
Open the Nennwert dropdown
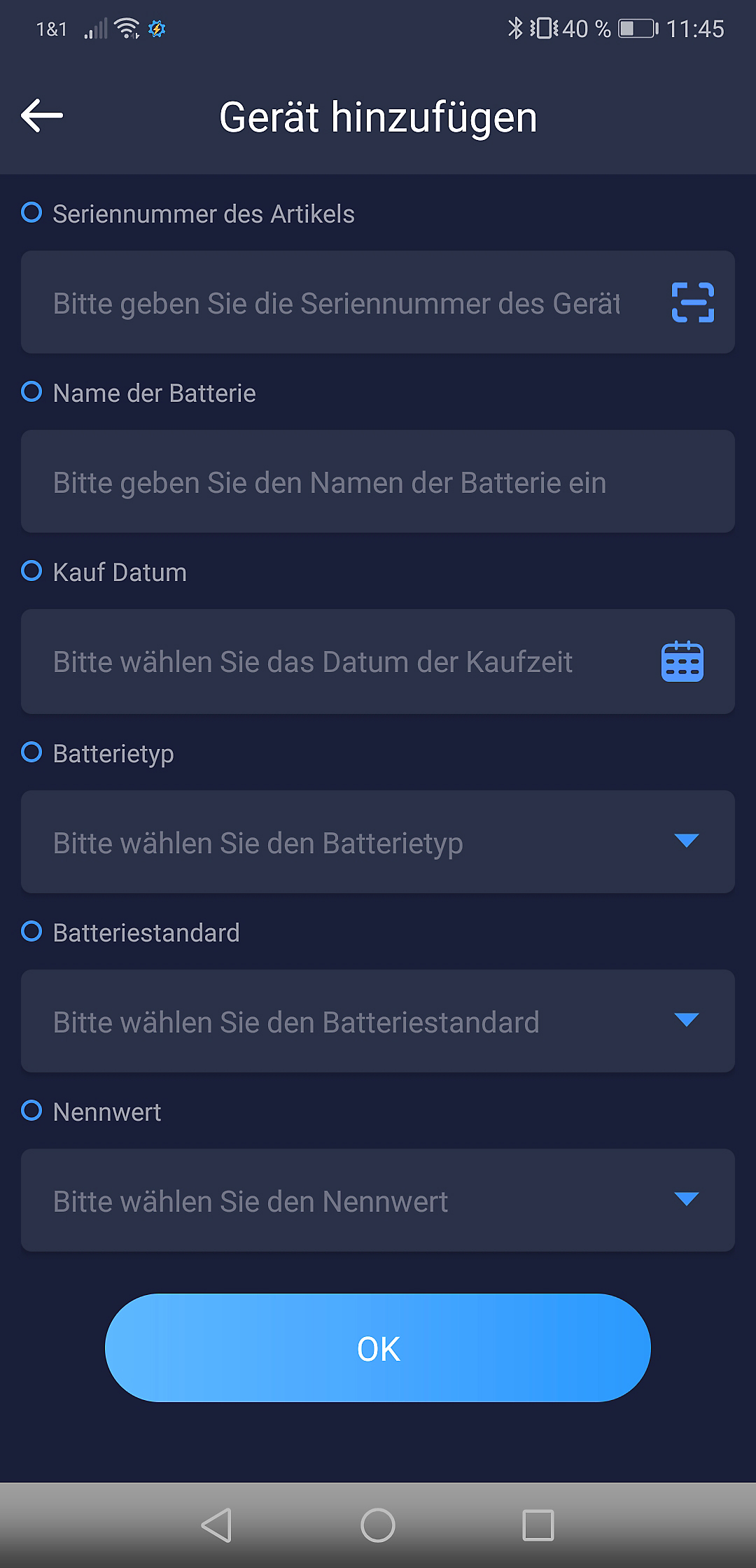[378, 1200]
